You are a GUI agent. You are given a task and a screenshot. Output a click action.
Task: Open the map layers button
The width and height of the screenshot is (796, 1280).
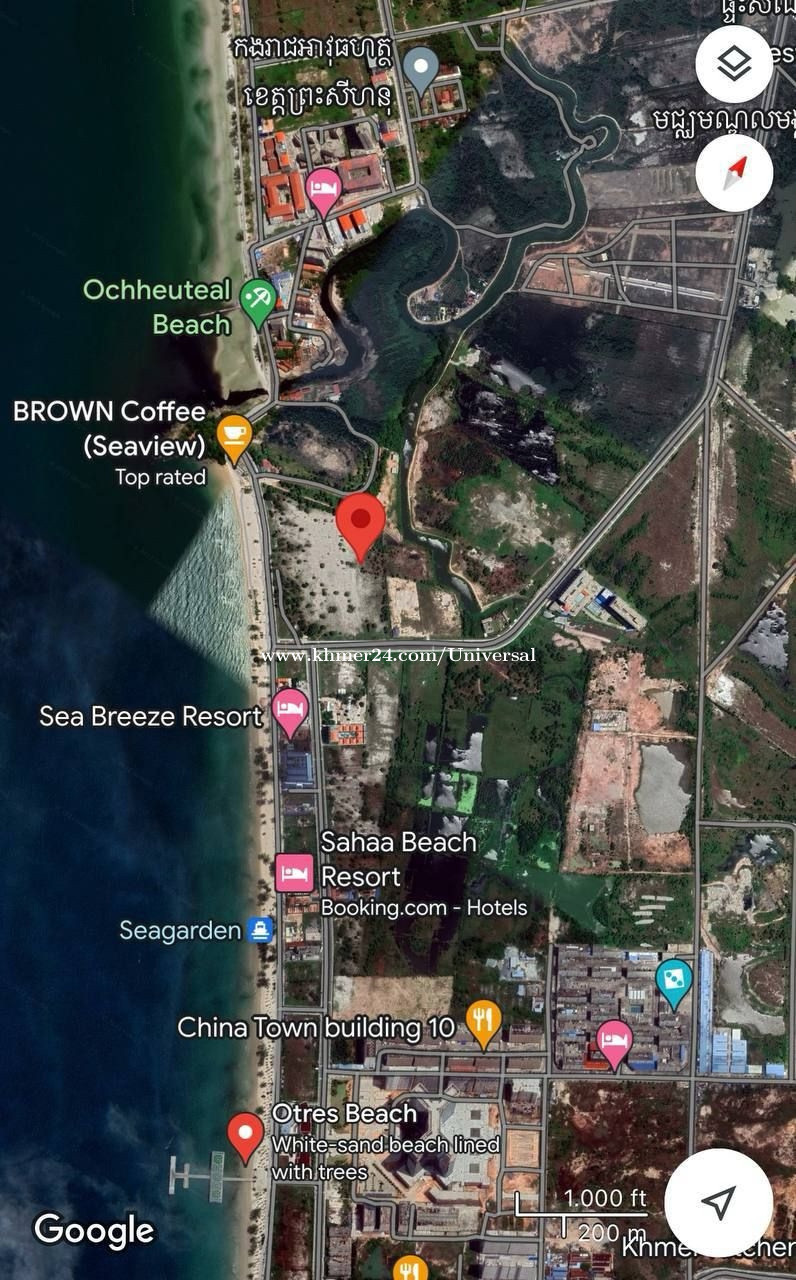[x=734, y=65]
